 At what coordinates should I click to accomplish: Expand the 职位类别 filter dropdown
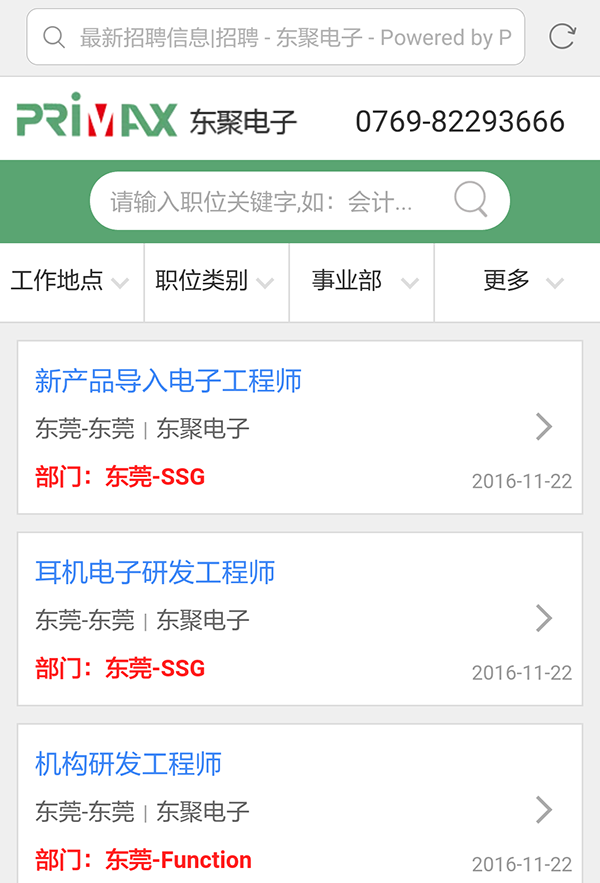click(216, 282)
